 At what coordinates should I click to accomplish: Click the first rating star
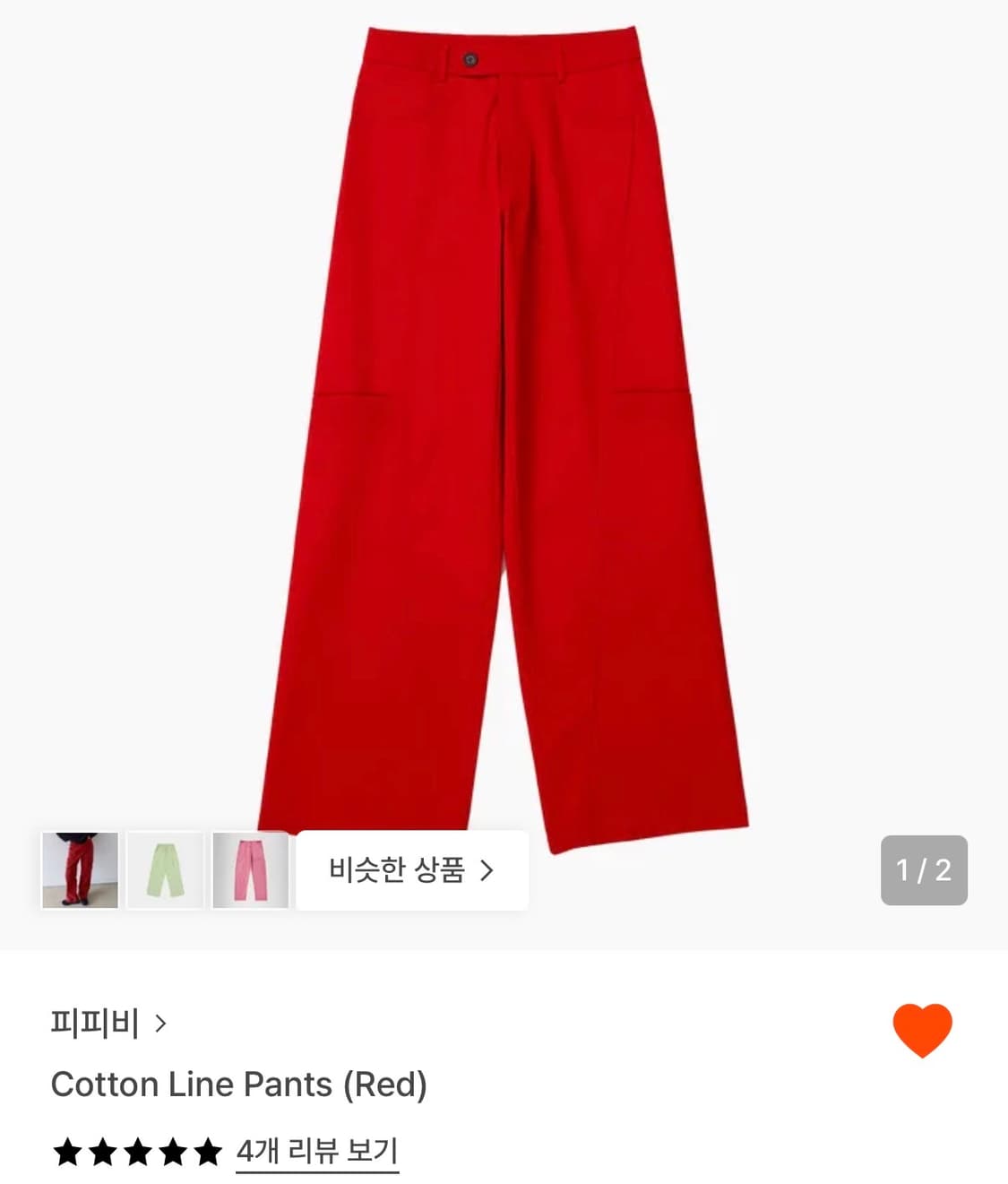[x=67, y=1151]
